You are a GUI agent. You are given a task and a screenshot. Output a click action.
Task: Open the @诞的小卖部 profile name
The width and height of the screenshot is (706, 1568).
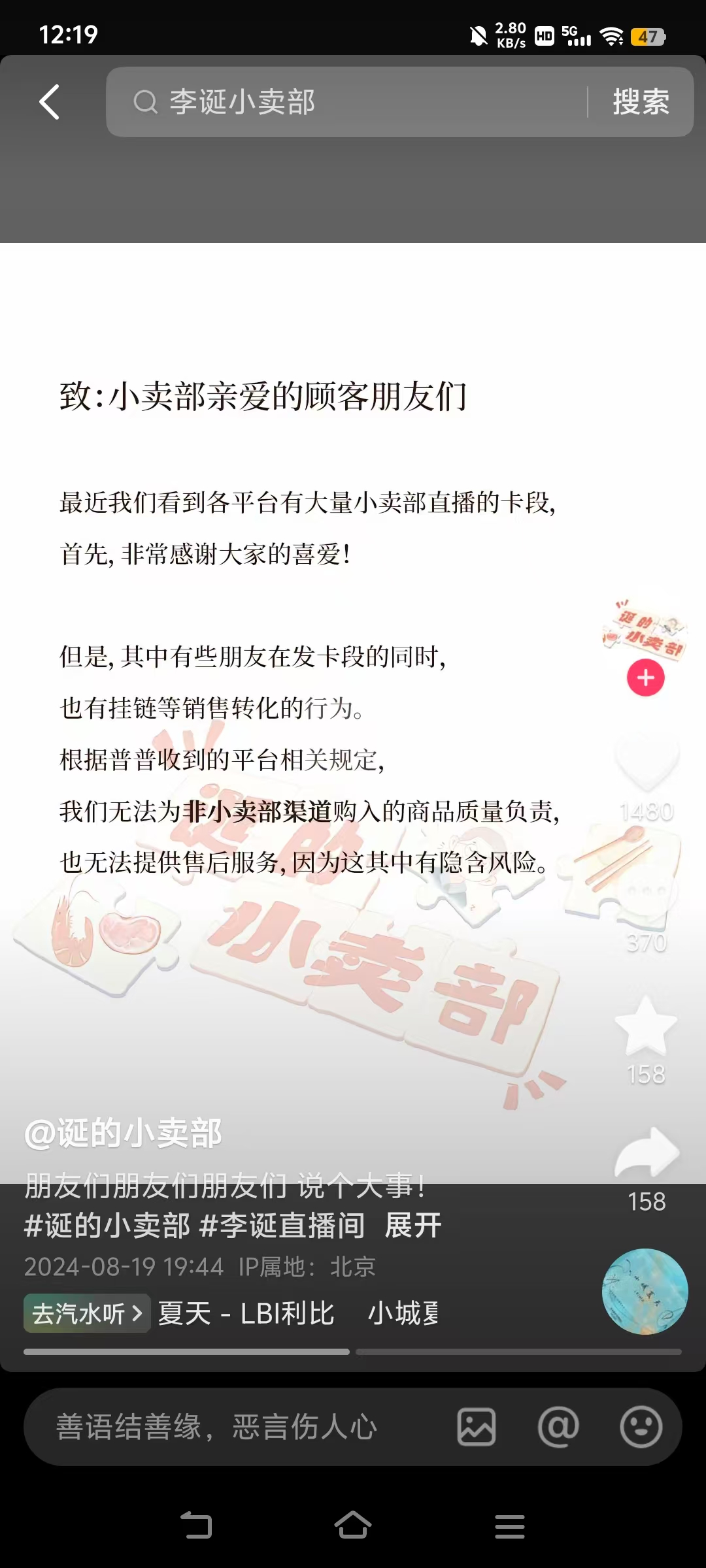point(124,1134)
